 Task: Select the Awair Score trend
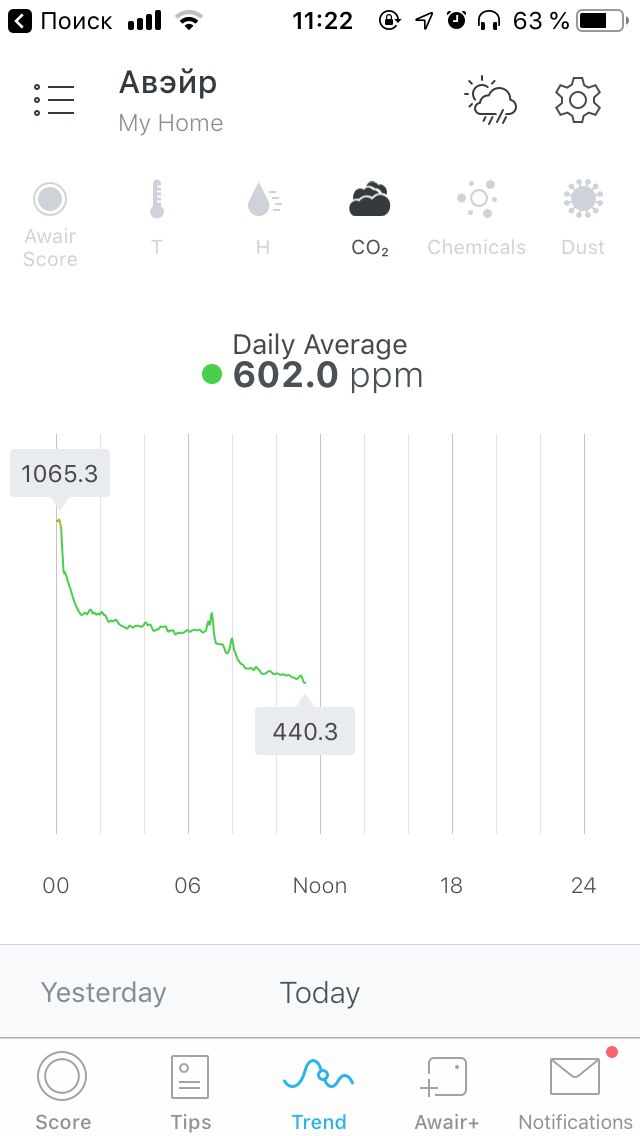tap(50, 224)
